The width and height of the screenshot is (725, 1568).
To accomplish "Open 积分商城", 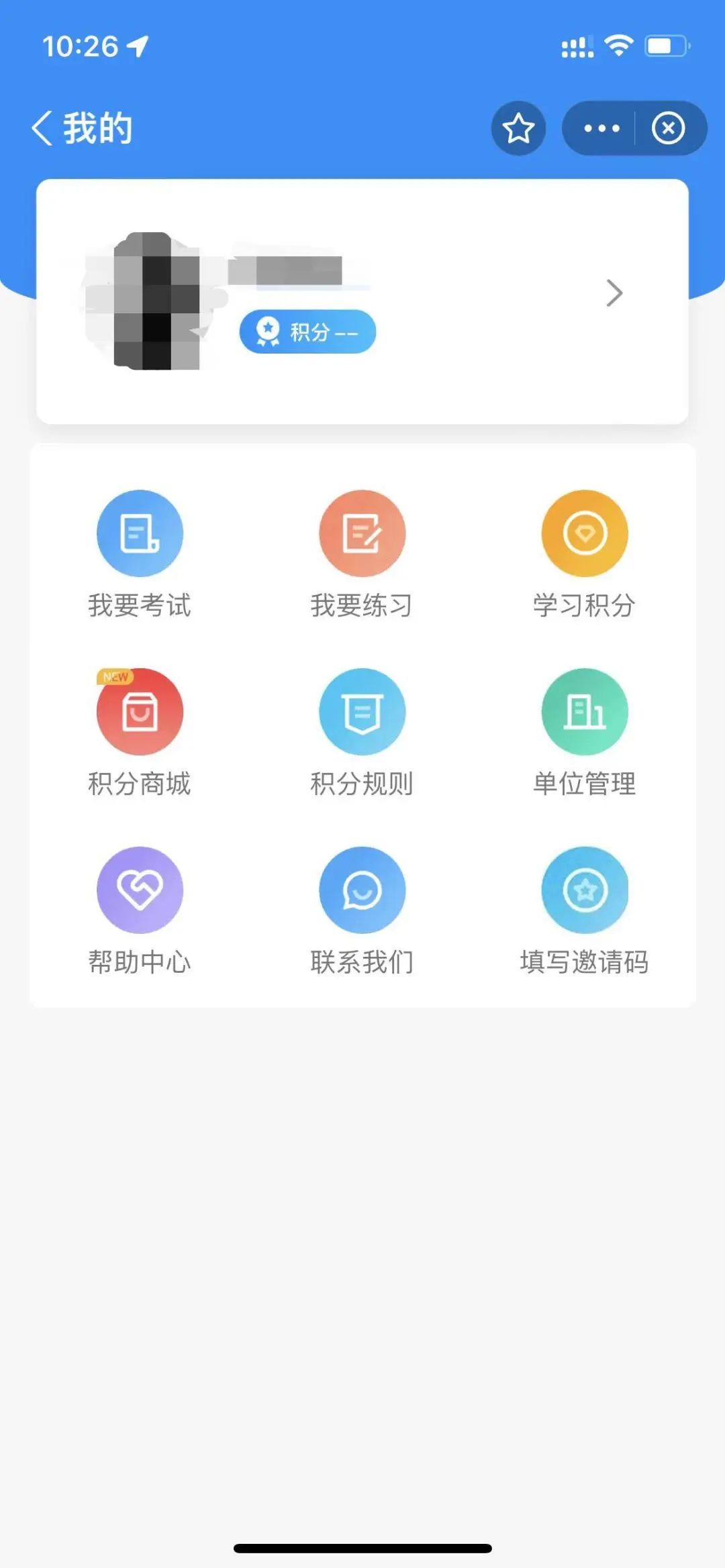I will [140, 733].
